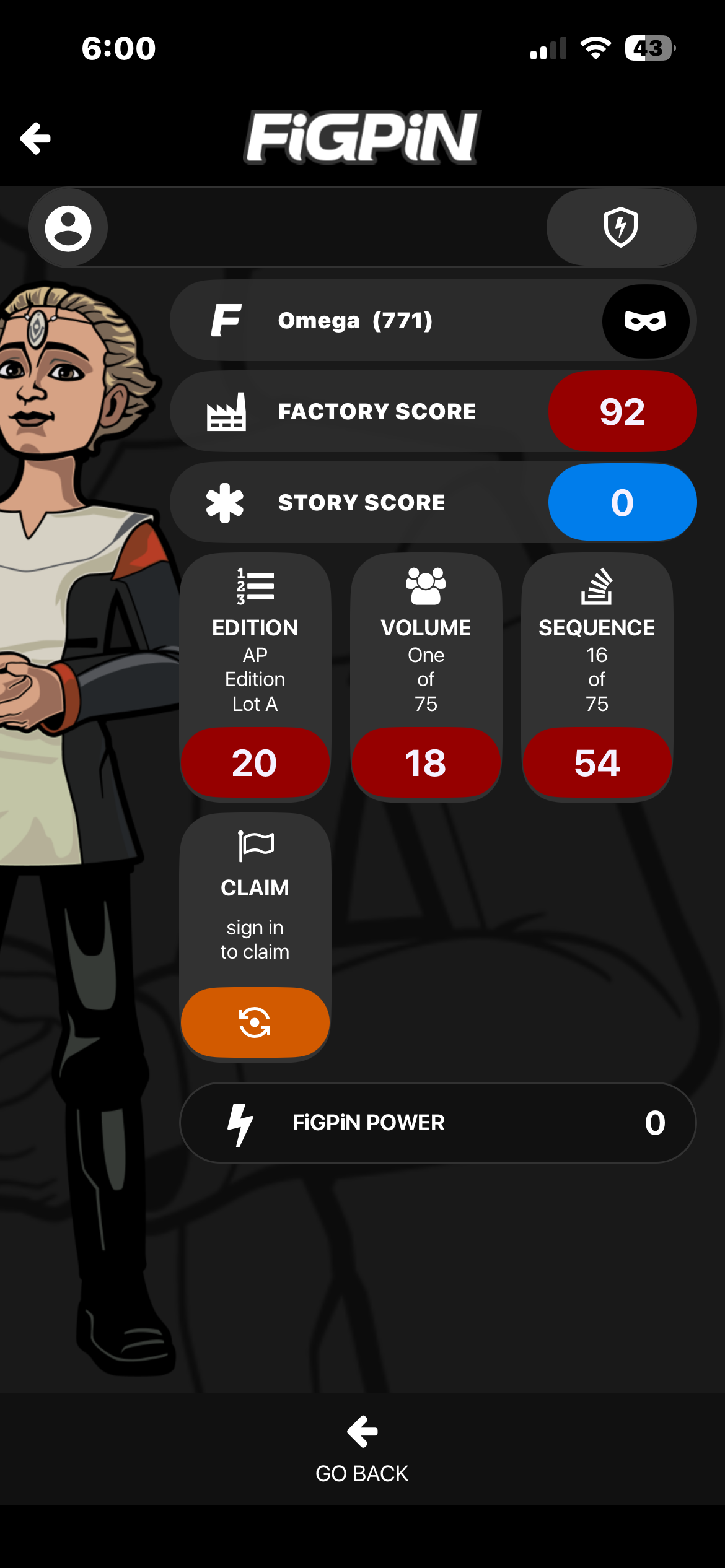The height and width of the screenshot is (1568, 725).
Task: Open the Edition card
Action: (255, 677)
